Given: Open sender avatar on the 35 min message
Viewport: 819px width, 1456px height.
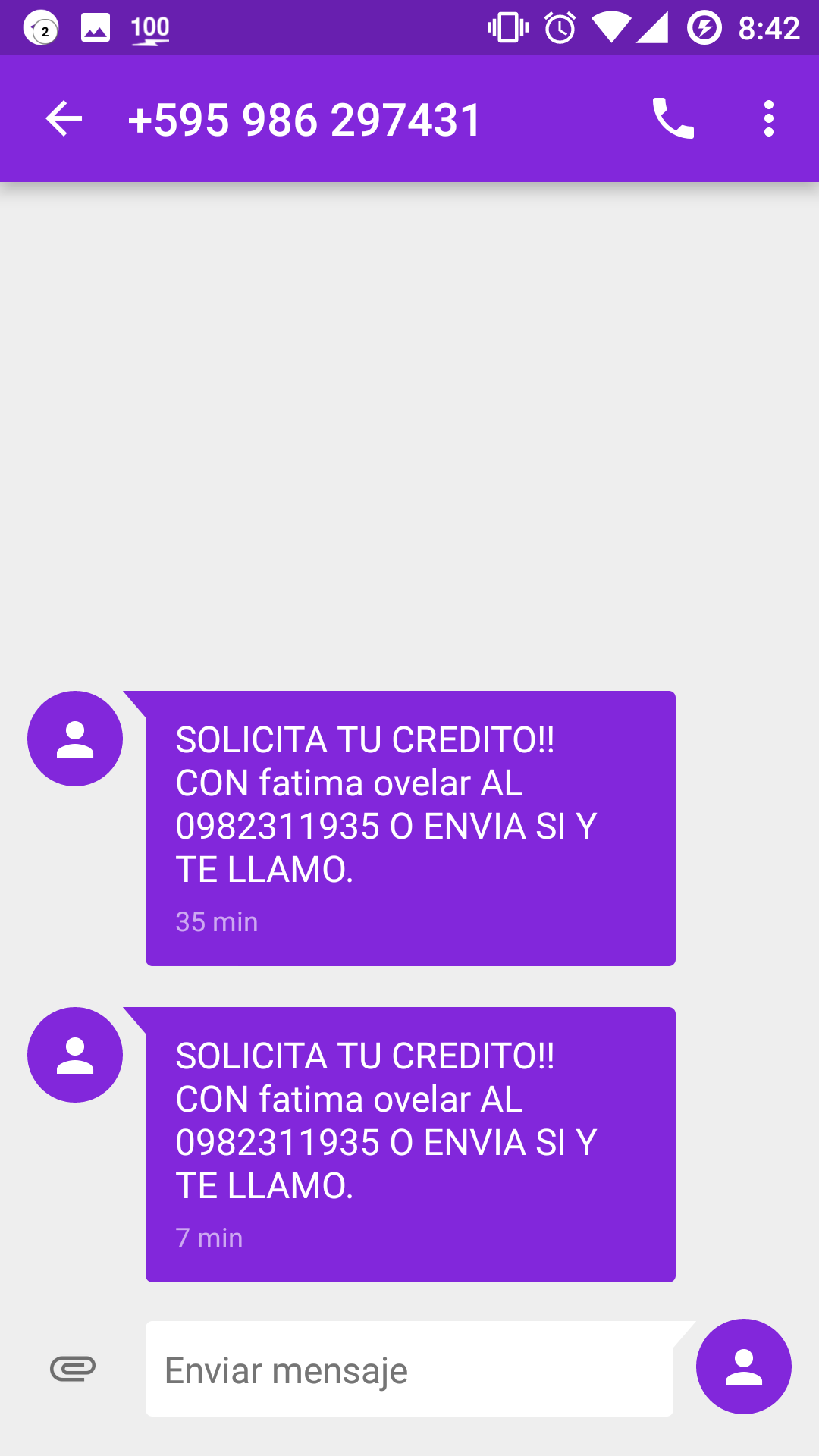Looking at the screenshot, I should pyautogui.click(x=75, y=739).
